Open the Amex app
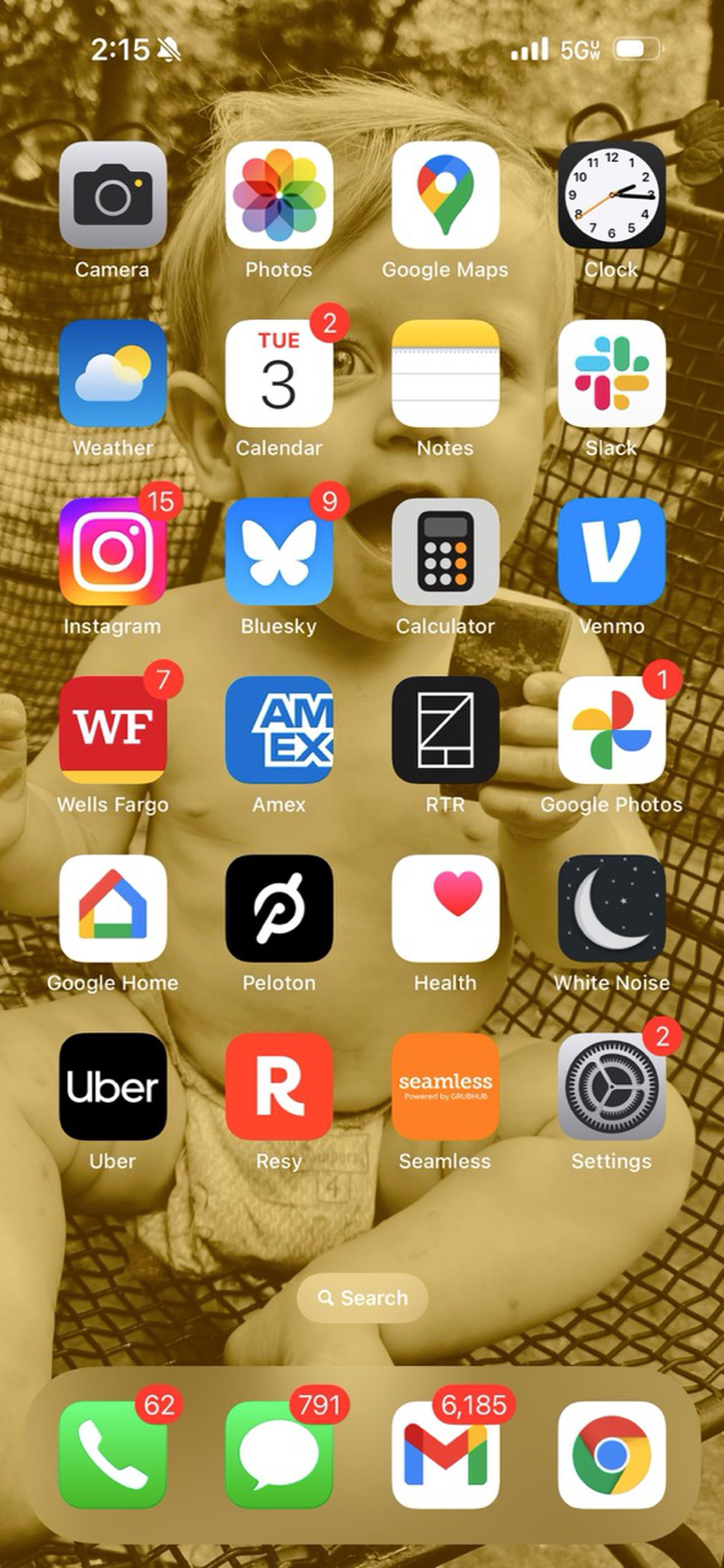This screenshot has width=724, height=1568. tap(279, 730)
